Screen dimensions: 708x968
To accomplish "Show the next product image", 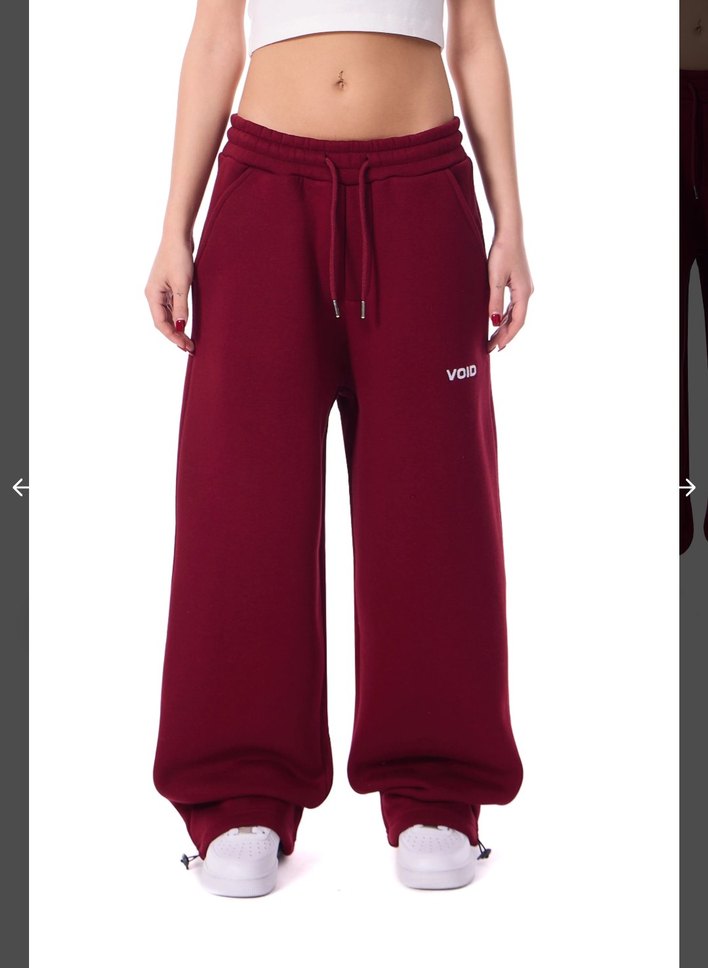I will pos(687,487).
